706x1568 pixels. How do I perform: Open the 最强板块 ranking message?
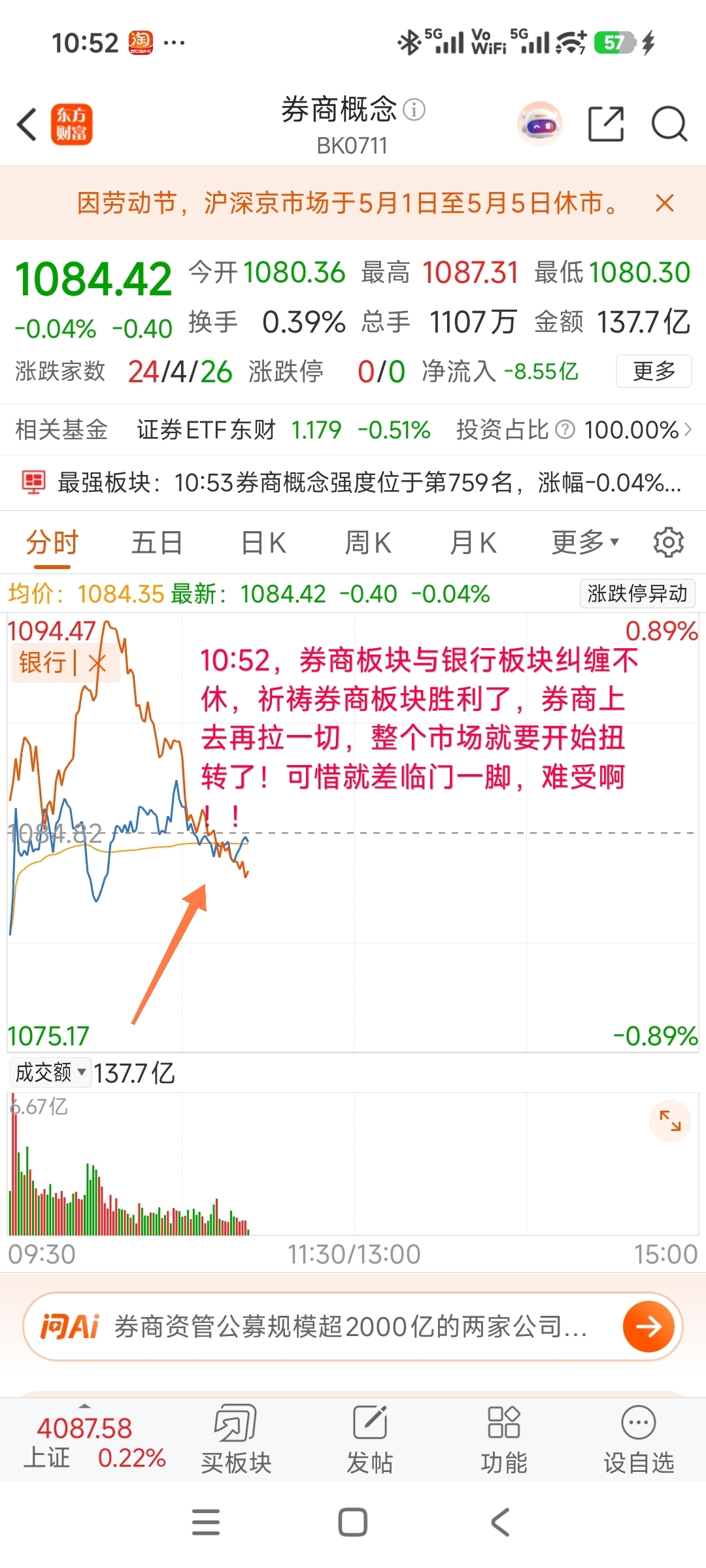[x=353, y=483]
